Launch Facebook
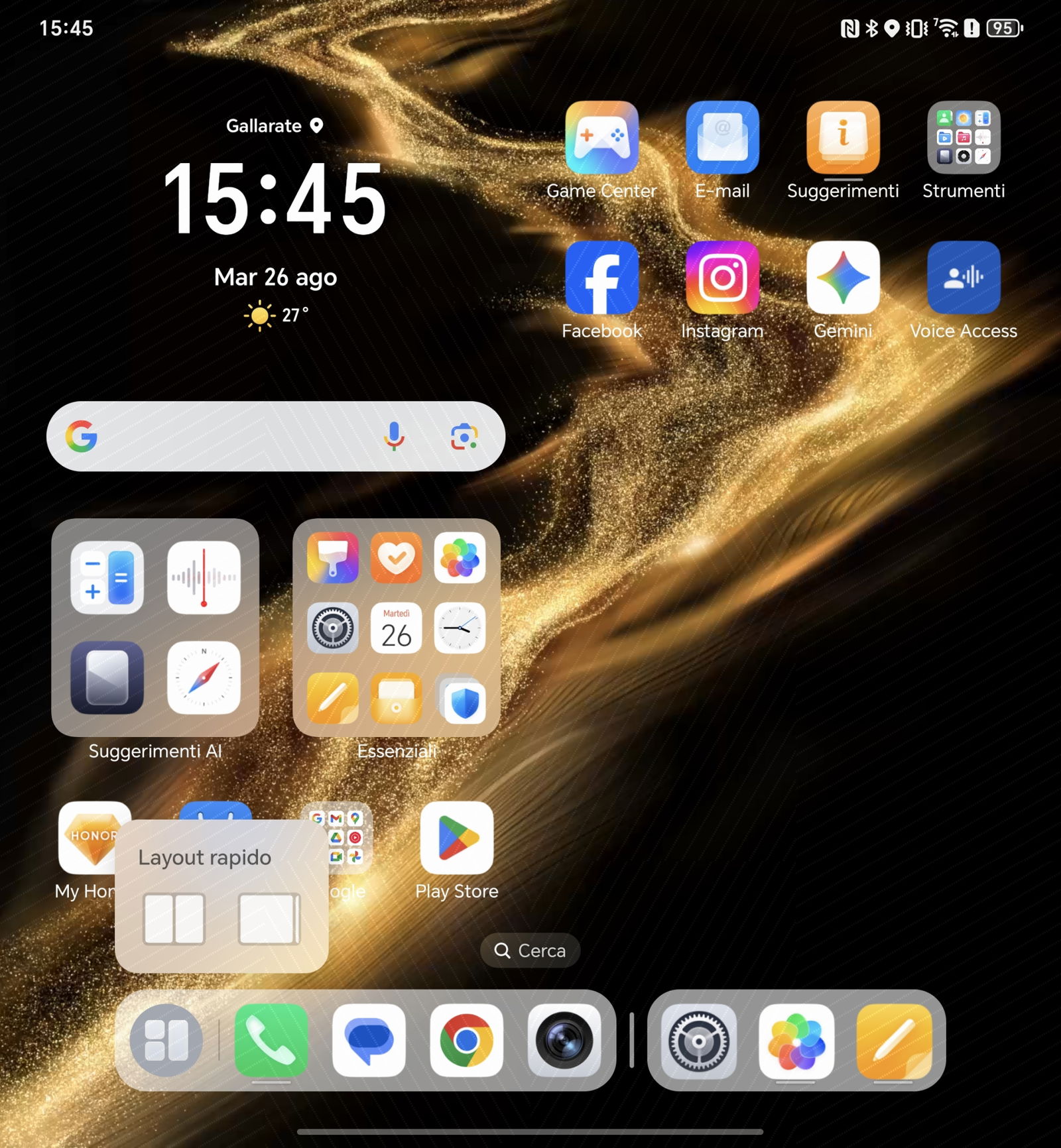This screenshot has height=1148, width=1061. point(601,278)
